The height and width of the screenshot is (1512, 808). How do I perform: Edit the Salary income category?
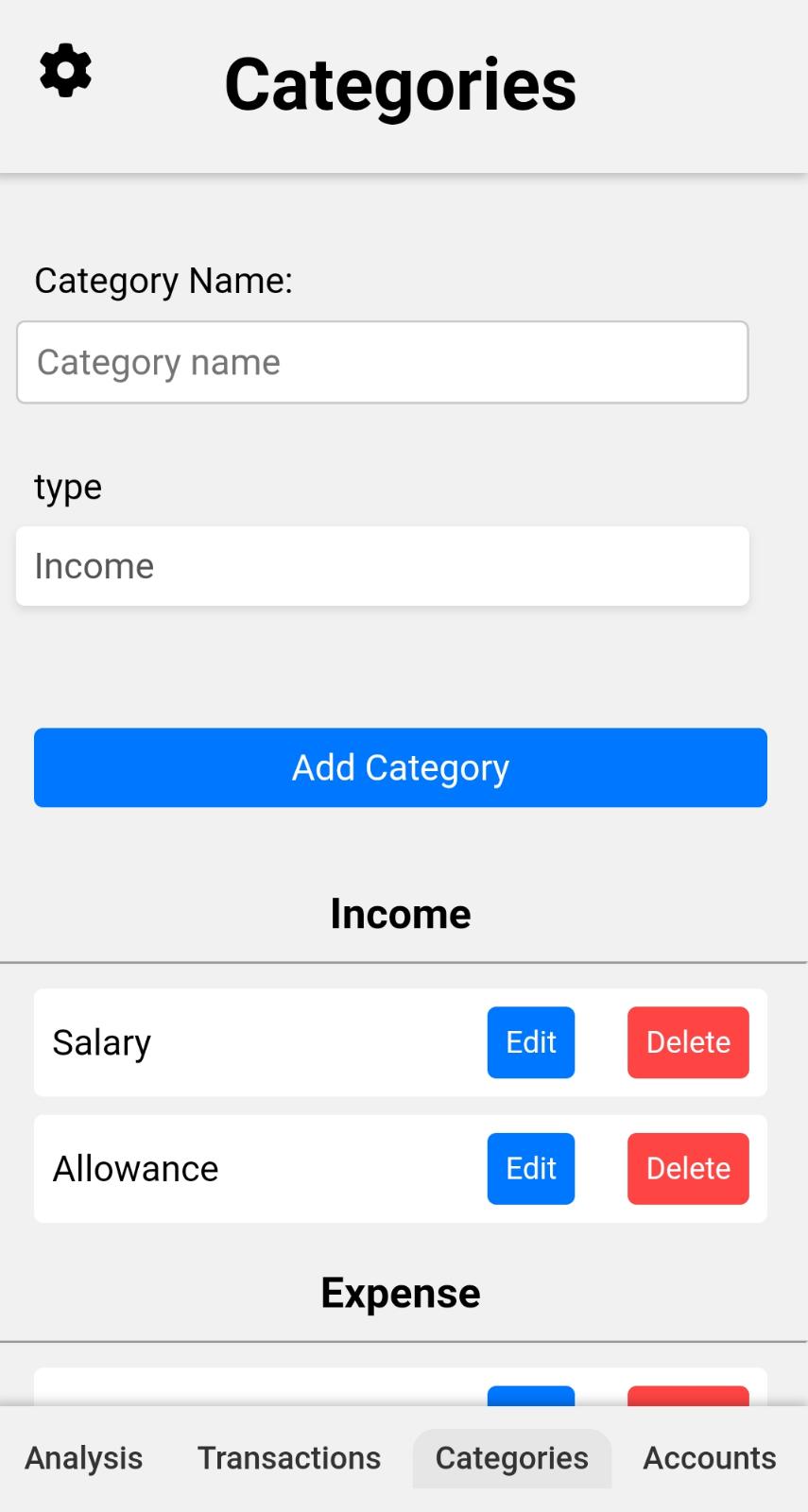click(x=530, y=1041)
